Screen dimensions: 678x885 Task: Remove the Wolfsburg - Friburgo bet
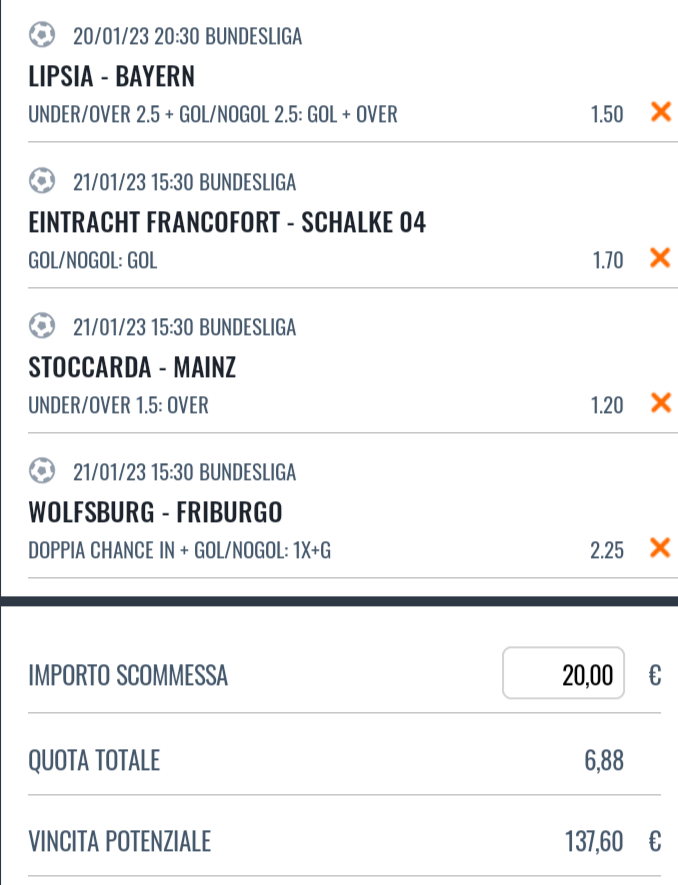660,548
